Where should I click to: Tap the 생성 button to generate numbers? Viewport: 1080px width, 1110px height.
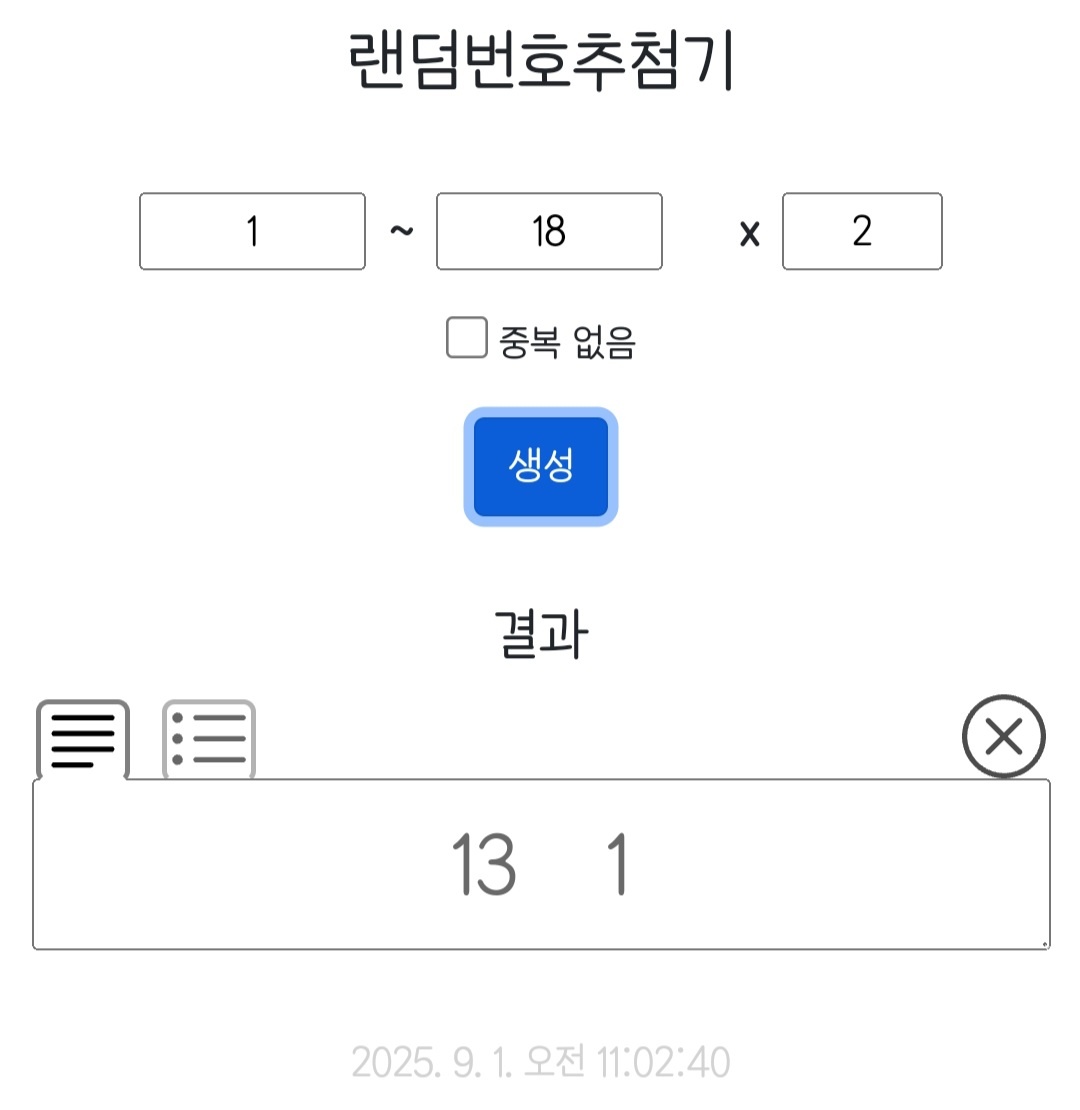point(541,466)
